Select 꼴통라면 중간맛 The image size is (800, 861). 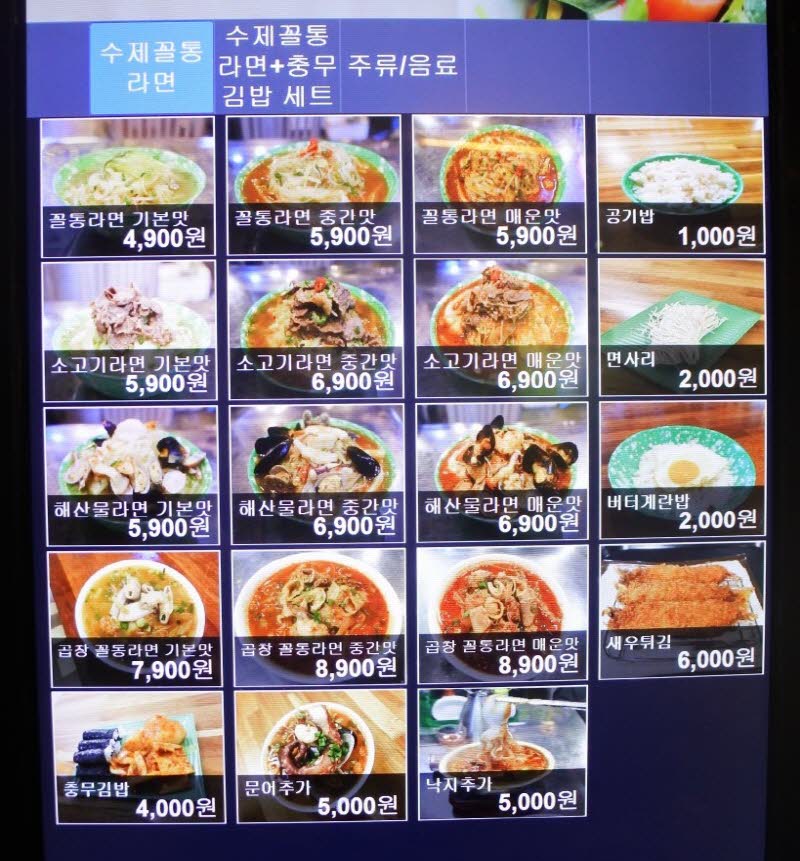pos(313,186)
